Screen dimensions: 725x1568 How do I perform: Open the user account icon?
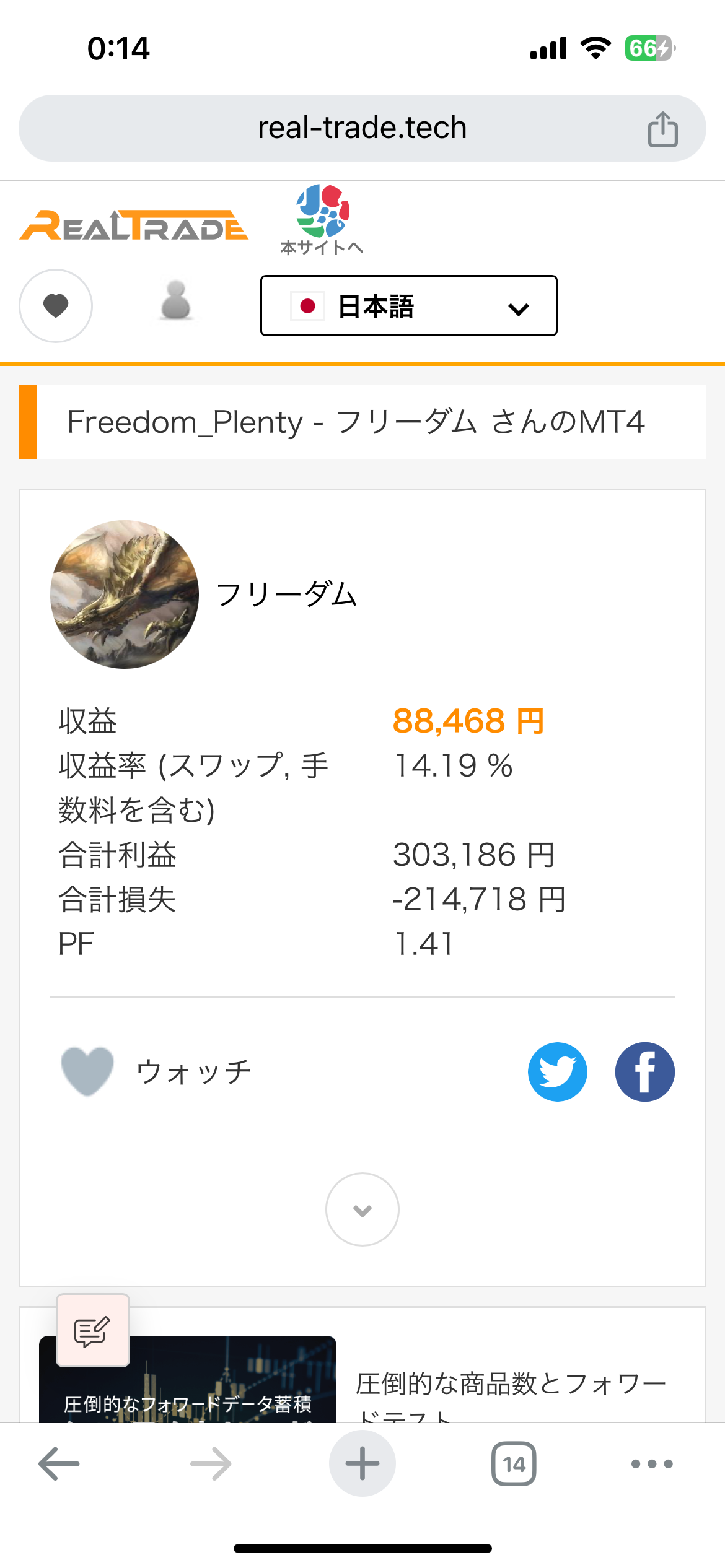[176, 302]
